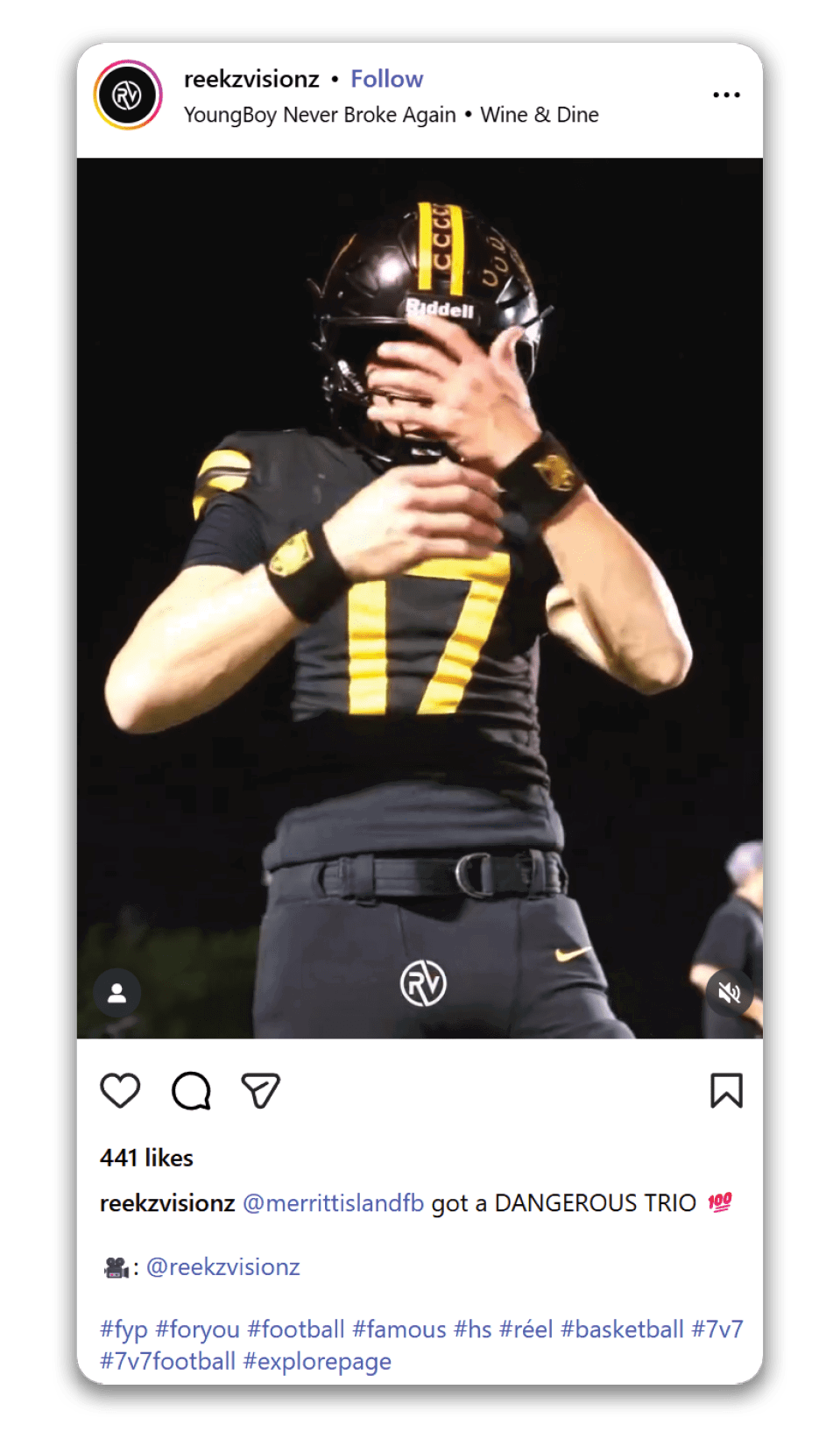Screen dimensions: 840x1446
Task: Open the @reekzvisionz mention in the caption
Action: point(222,1267)
